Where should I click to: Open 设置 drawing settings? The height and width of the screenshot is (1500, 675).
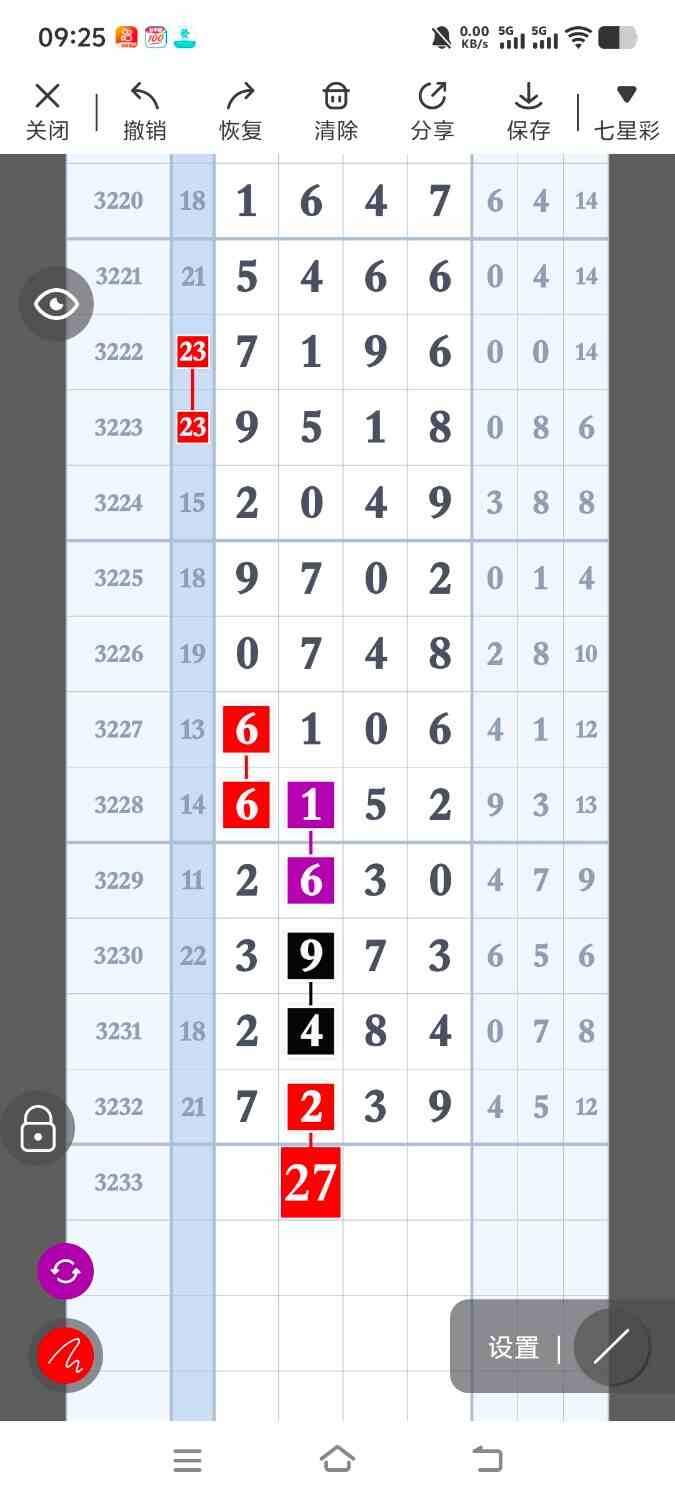(514, 1348)
